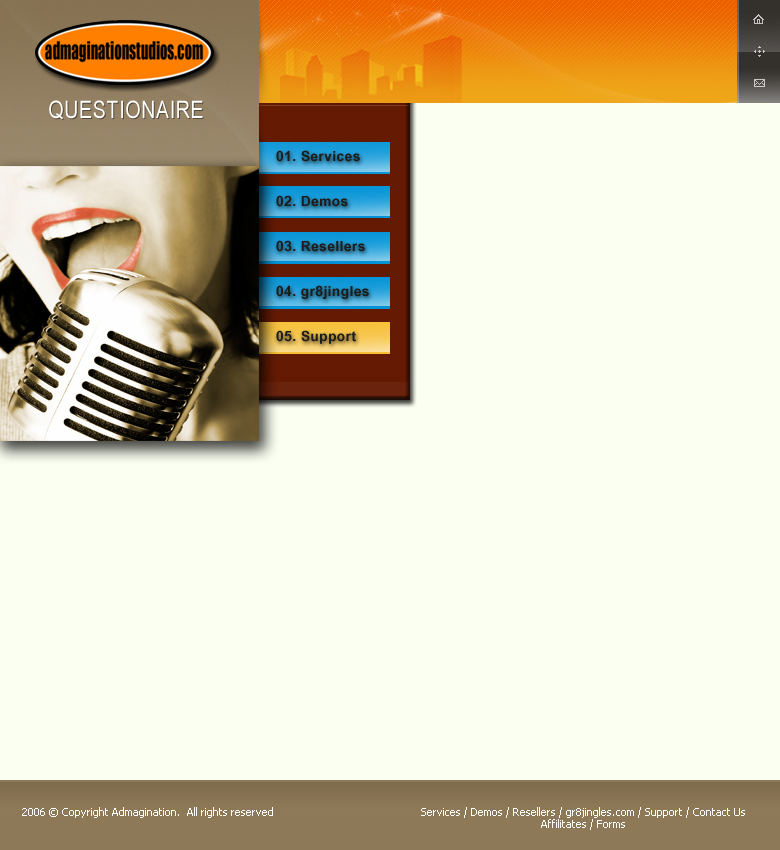Go to the 03. Resellers menu button

click(x=324, y=247)
